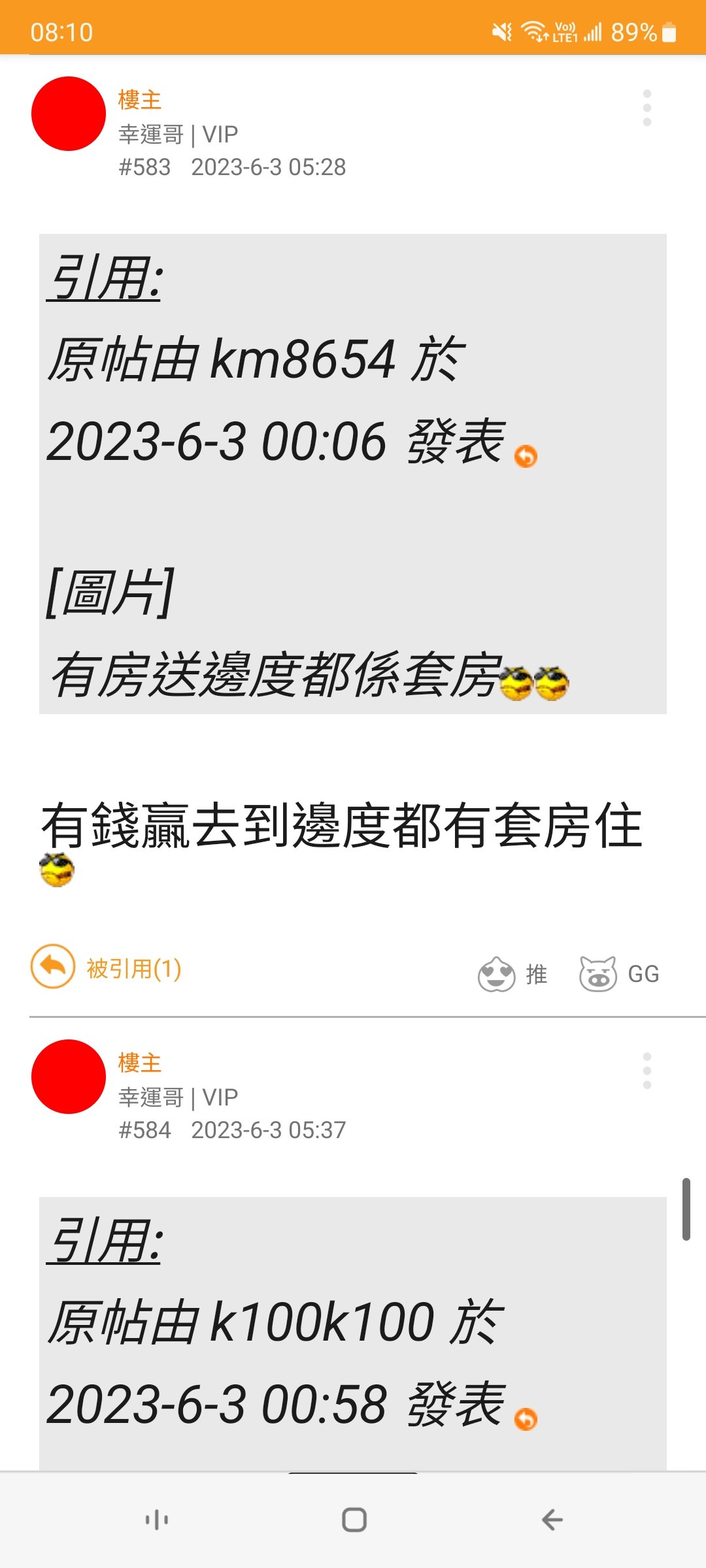The image size is (706, 1568).
Task: View replies quoting this post 被引用(1)
Action: click(x=107, y=968)
